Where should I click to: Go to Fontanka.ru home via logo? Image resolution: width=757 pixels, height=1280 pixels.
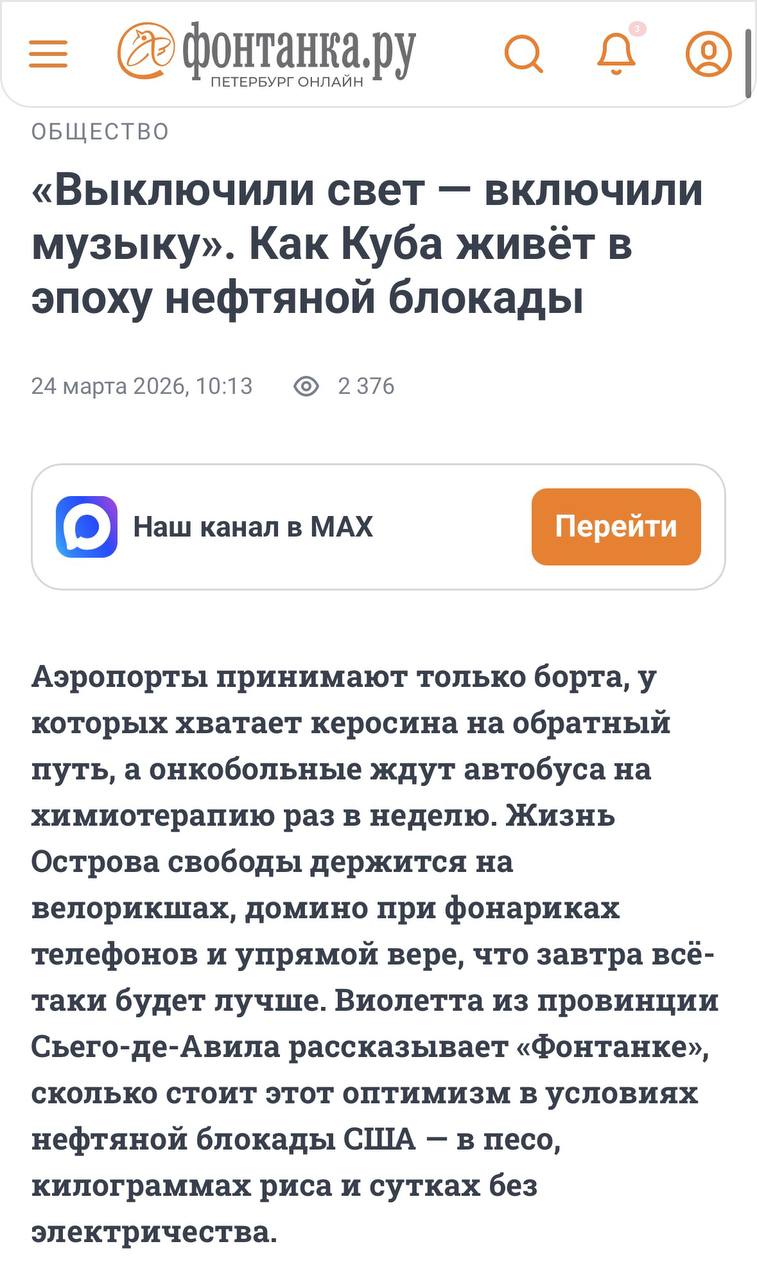pyautogui.click(x=267, y=52)
